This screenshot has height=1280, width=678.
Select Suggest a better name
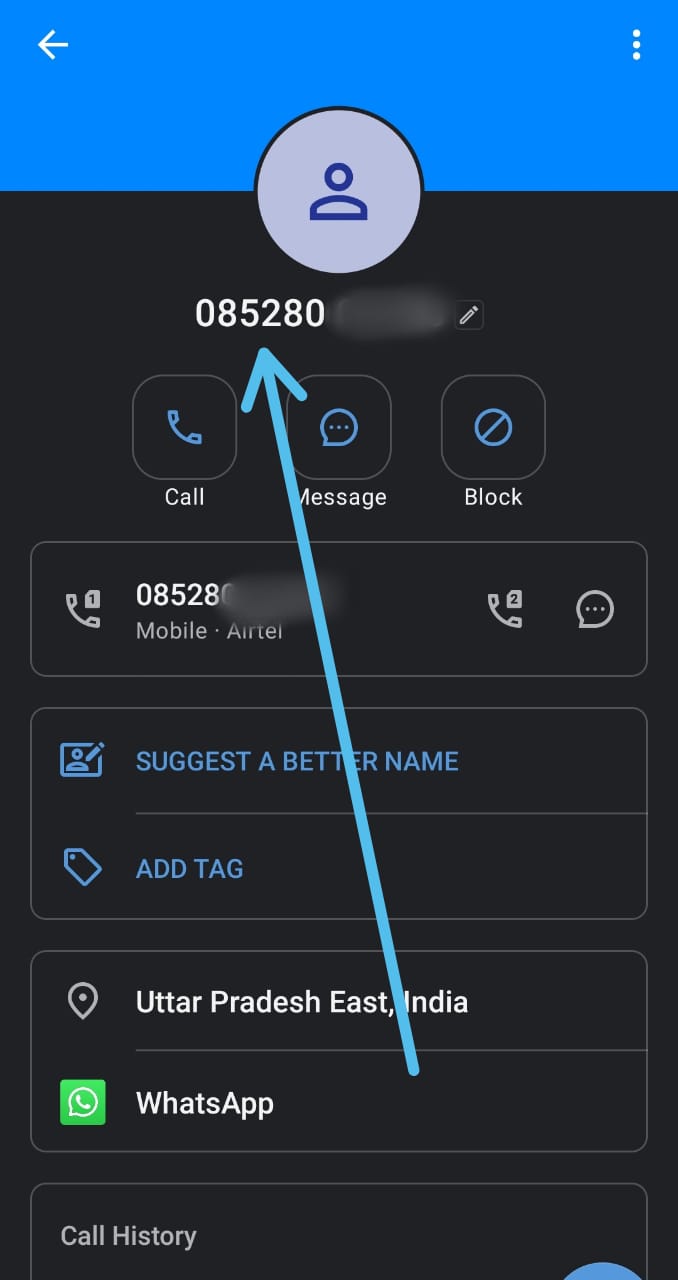339,761
